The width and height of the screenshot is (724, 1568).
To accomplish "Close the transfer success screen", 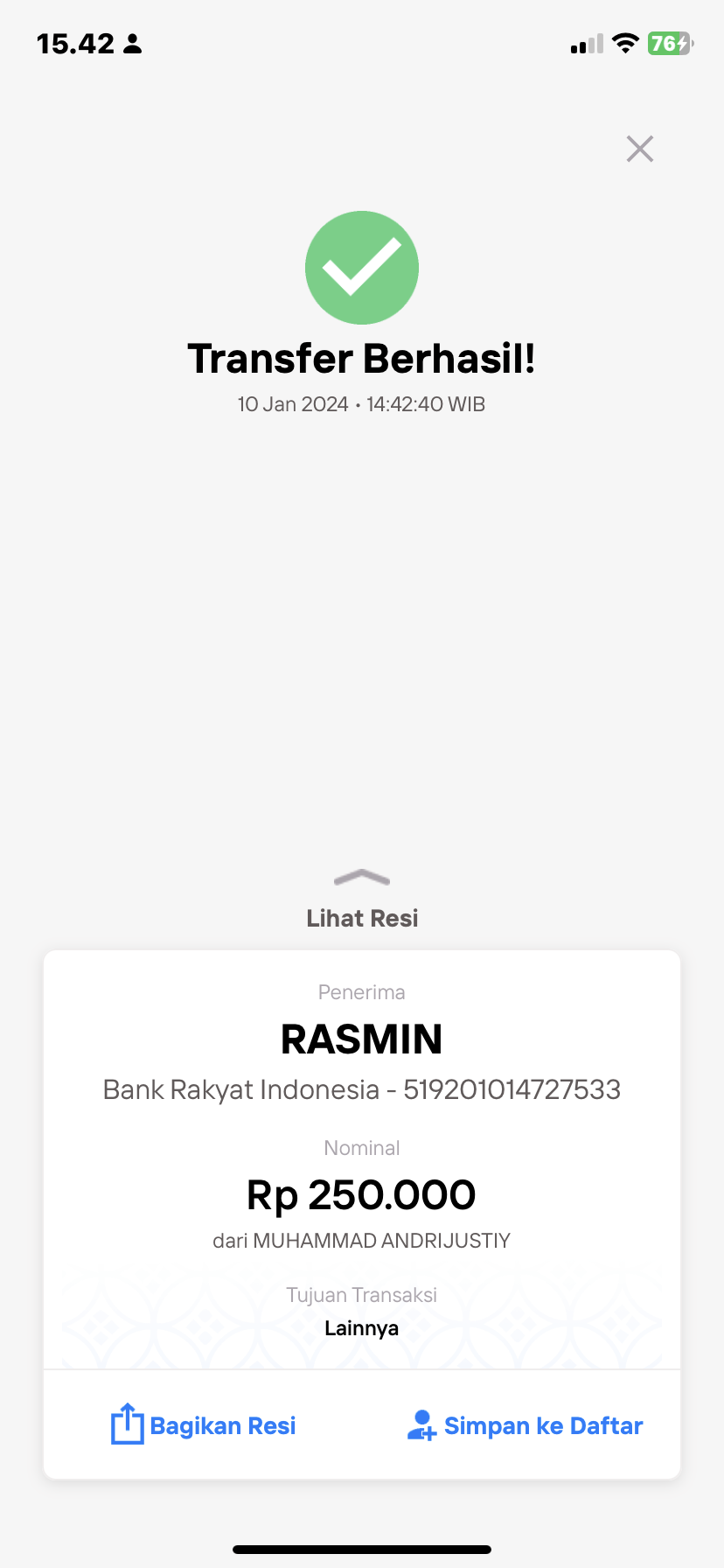I will 640,149.
